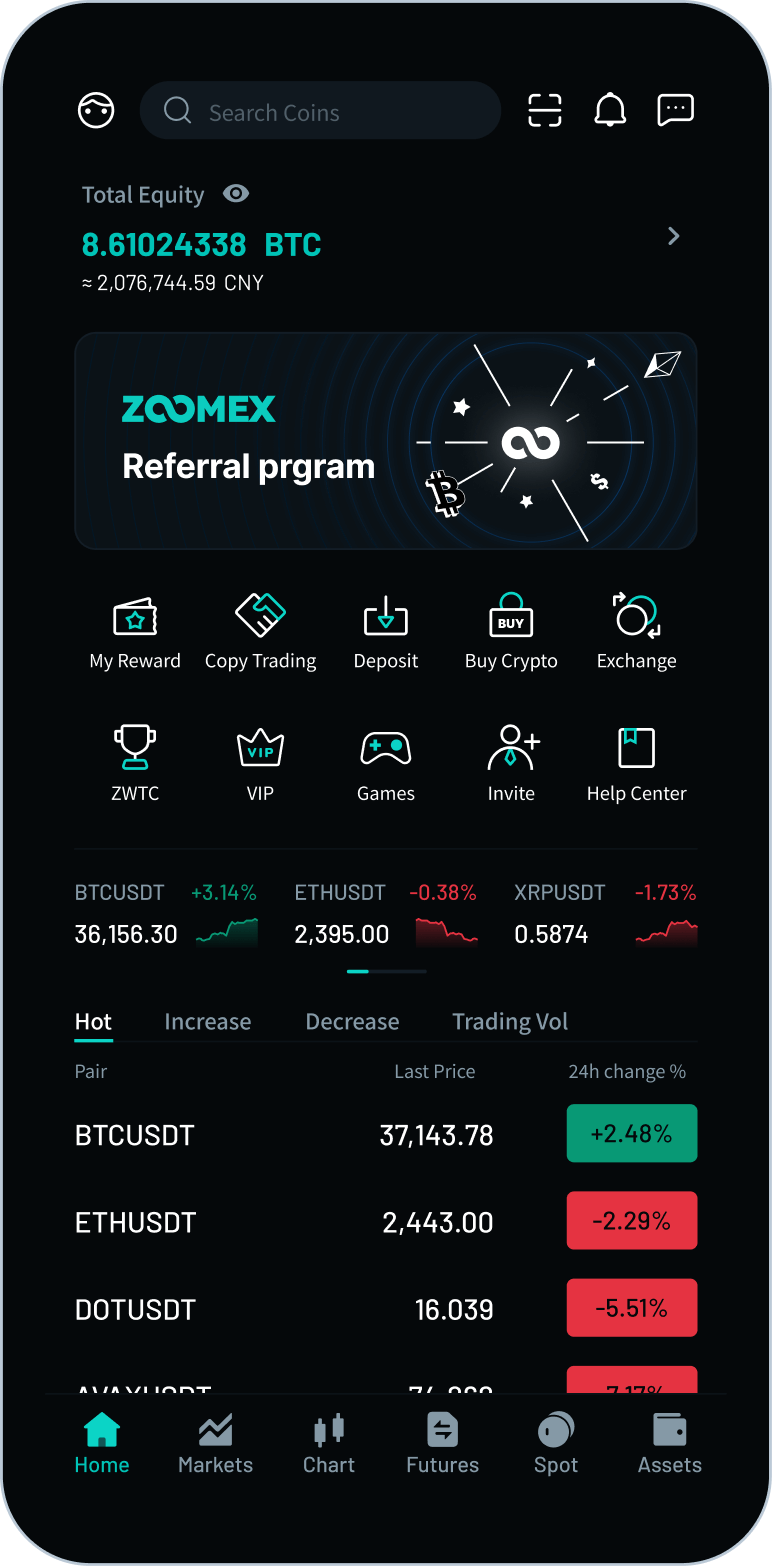The height and width of the screenshot is (1566, 772).
Task: Expand Total Equity details via chevron
Action: pos(674,236)
